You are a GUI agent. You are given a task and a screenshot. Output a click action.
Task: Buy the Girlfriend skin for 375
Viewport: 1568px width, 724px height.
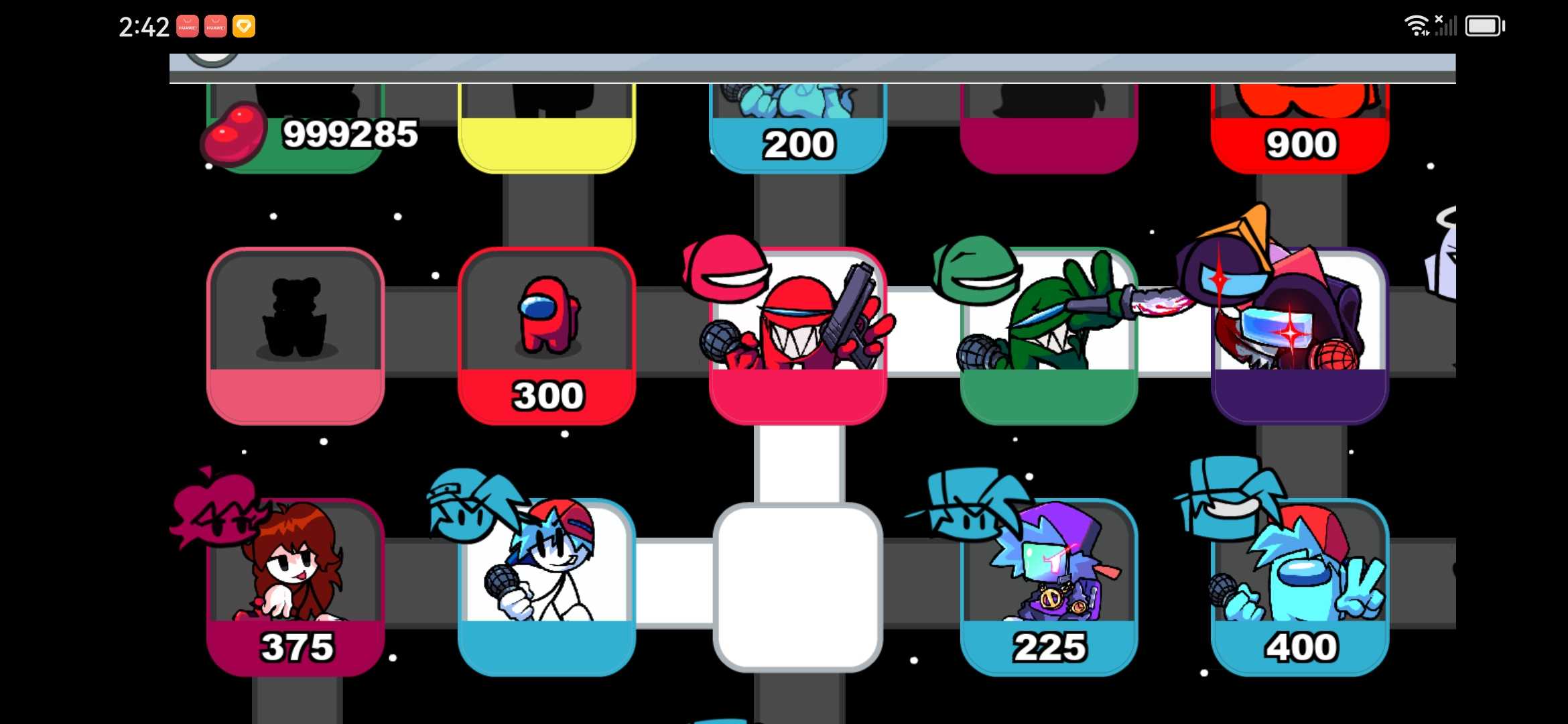(x=296, y=587)
